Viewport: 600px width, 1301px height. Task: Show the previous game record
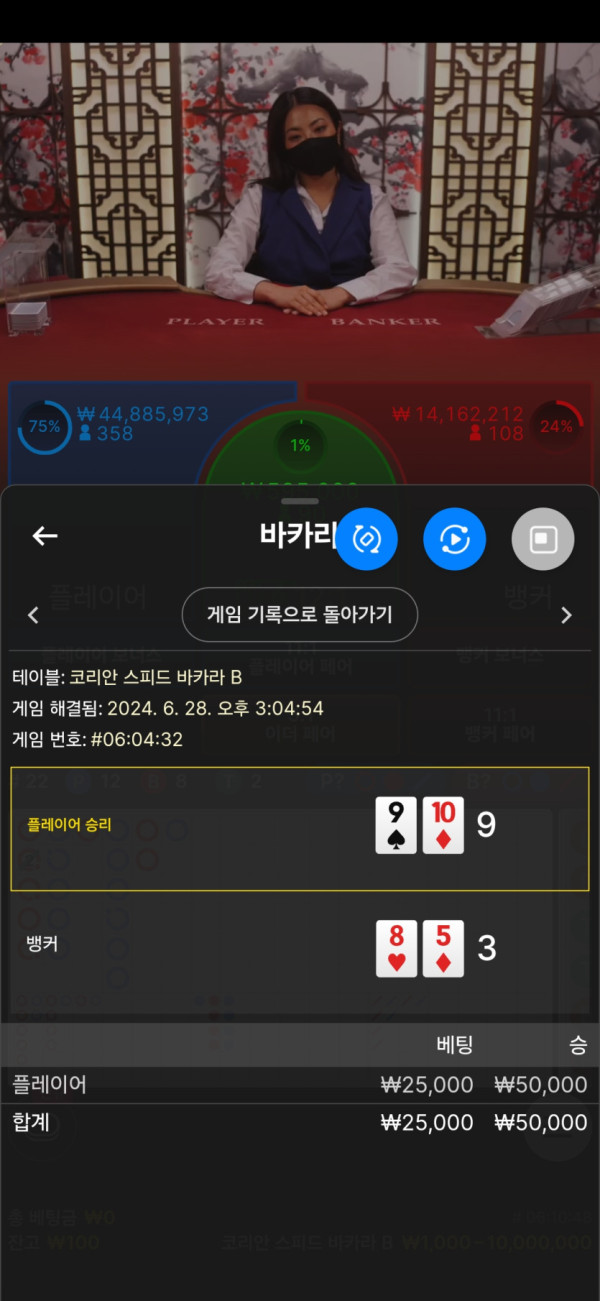coord(33,615)
